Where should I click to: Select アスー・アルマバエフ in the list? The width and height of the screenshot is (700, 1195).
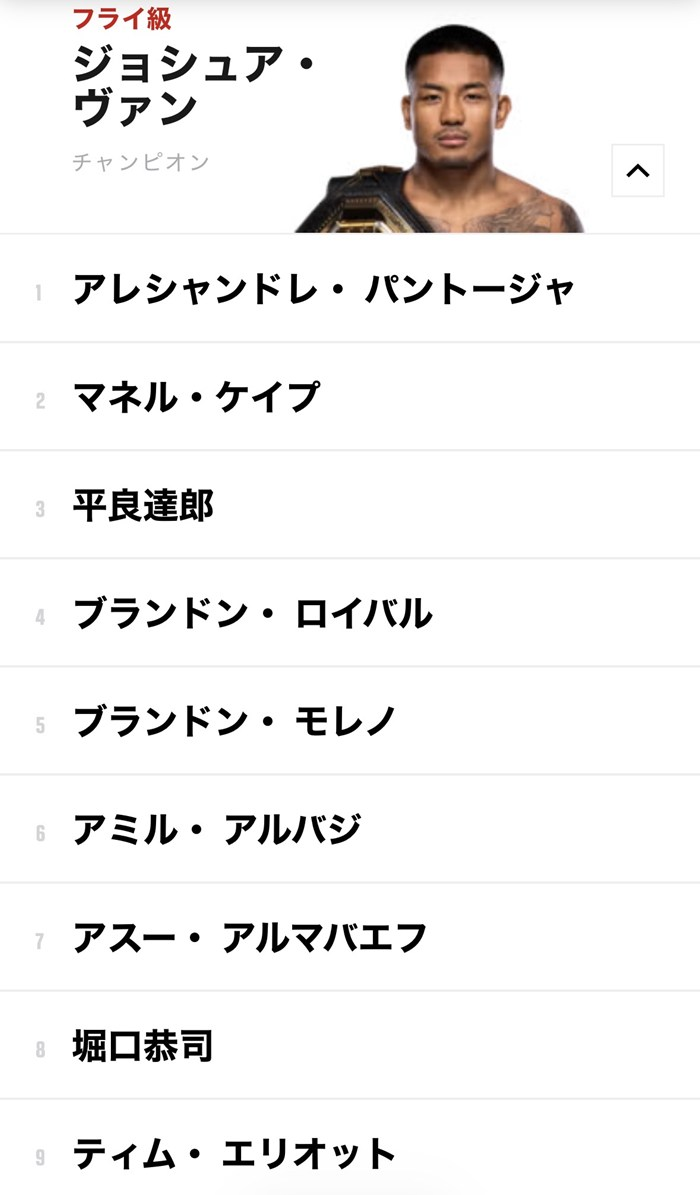[x=250, y=937]
